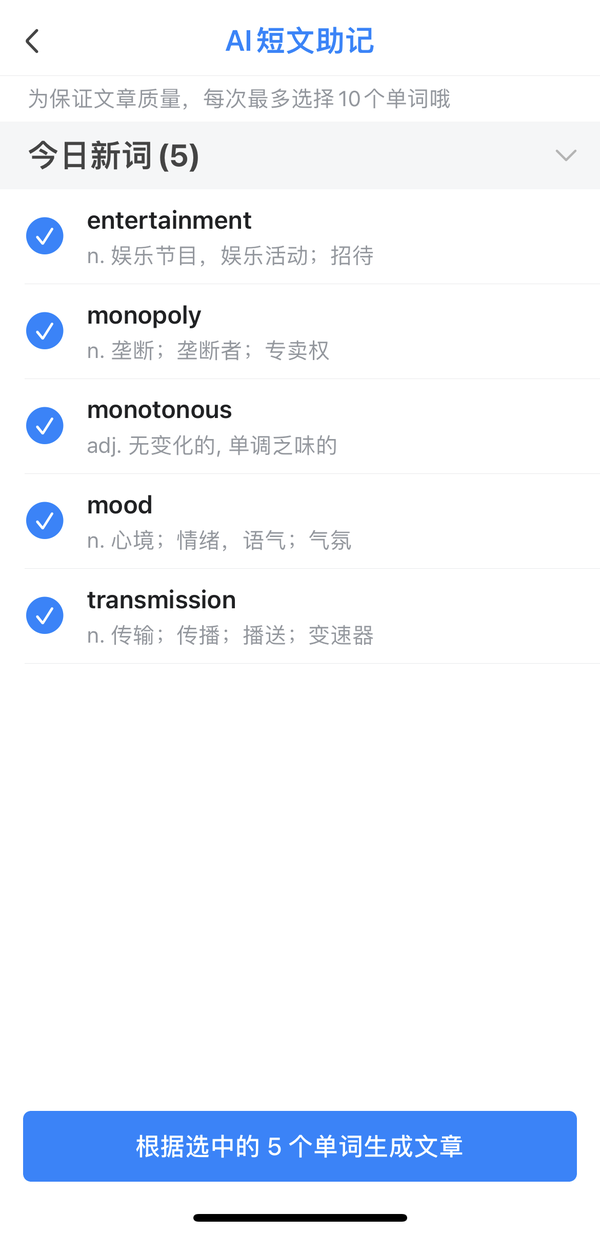Untick the word monotonous
This screenshot has width=600, height=1234.
[44, 426]
